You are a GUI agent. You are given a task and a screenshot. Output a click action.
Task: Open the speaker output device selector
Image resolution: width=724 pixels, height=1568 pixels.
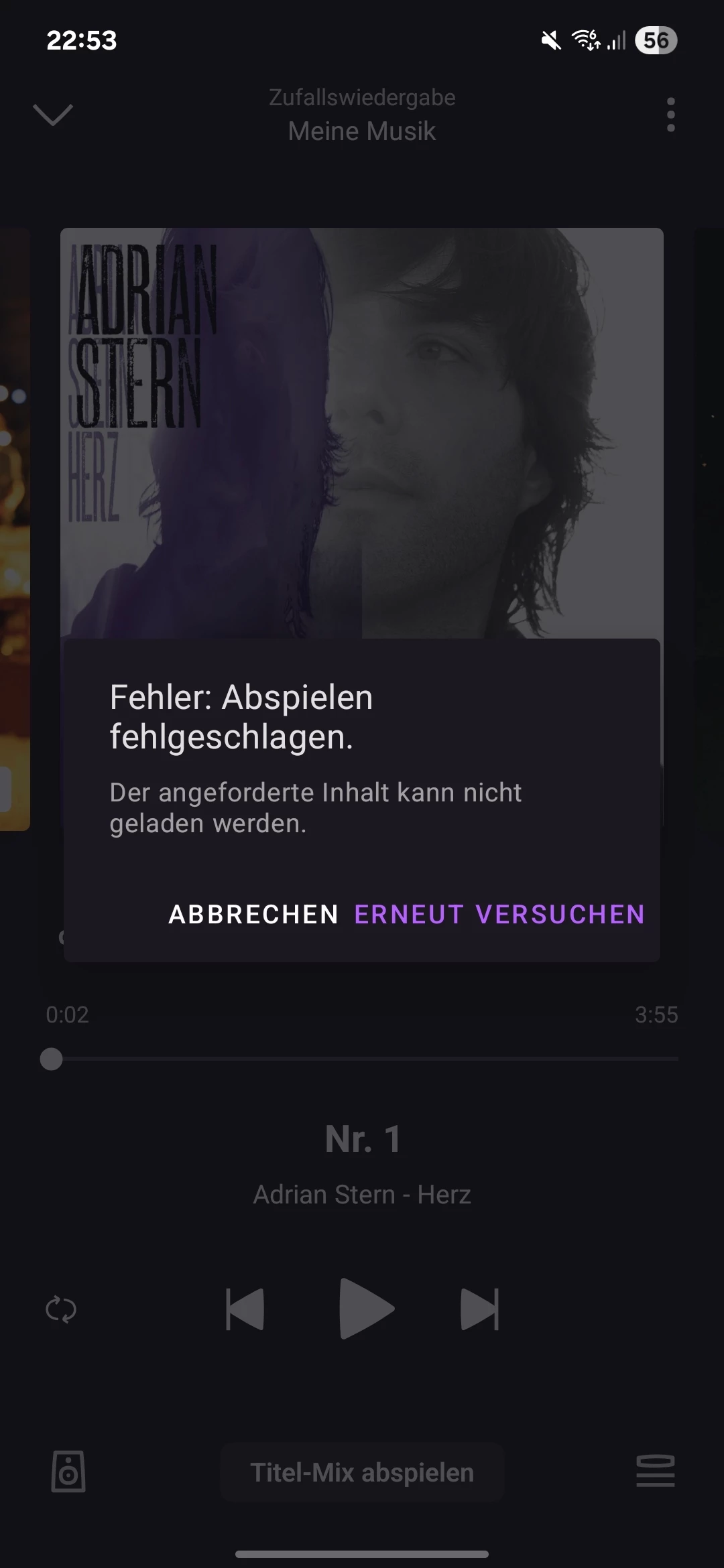pyautogui.click(x=68, y=1472)
